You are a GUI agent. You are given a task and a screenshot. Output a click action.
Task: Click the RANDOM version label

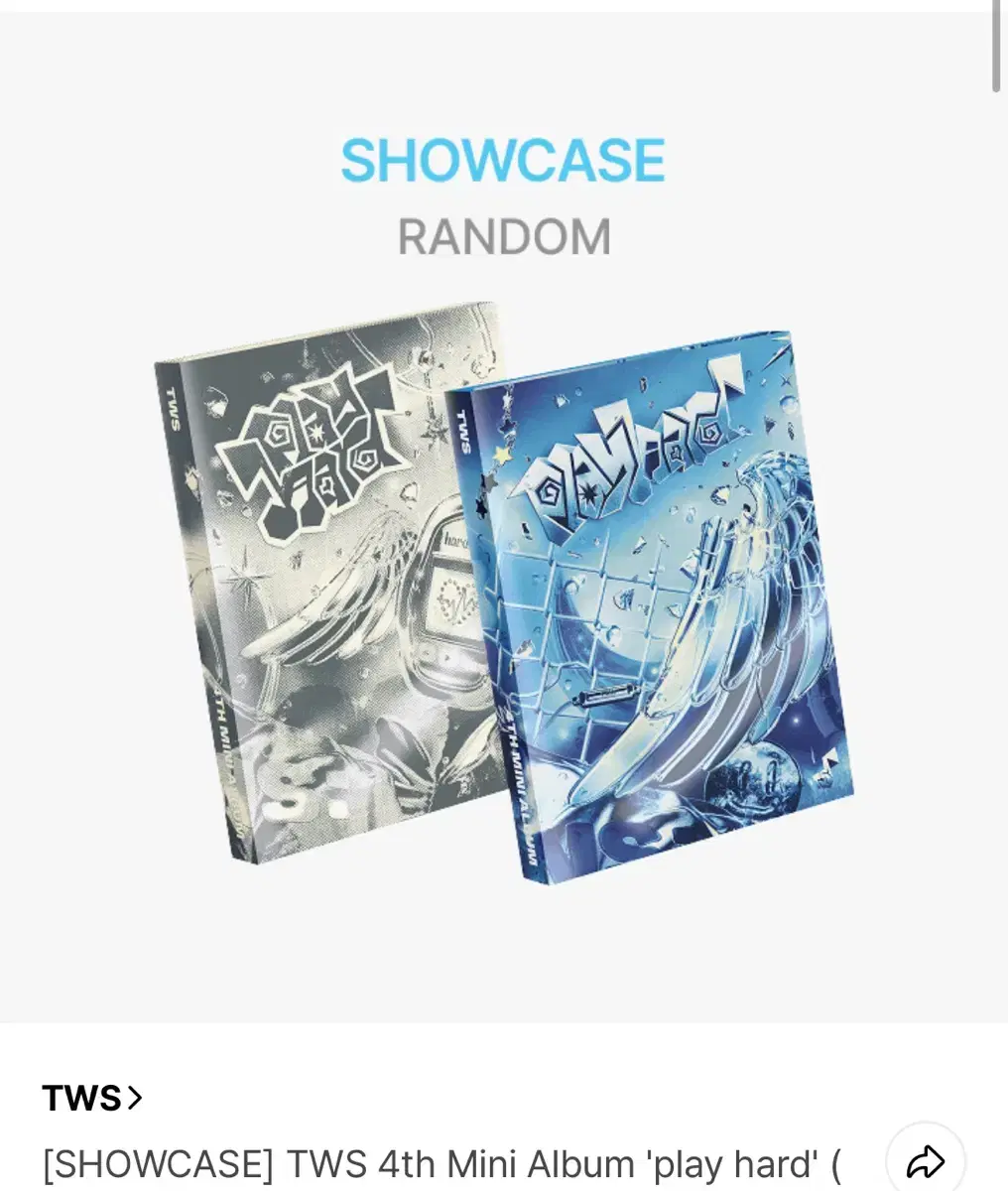click(505, 235)
